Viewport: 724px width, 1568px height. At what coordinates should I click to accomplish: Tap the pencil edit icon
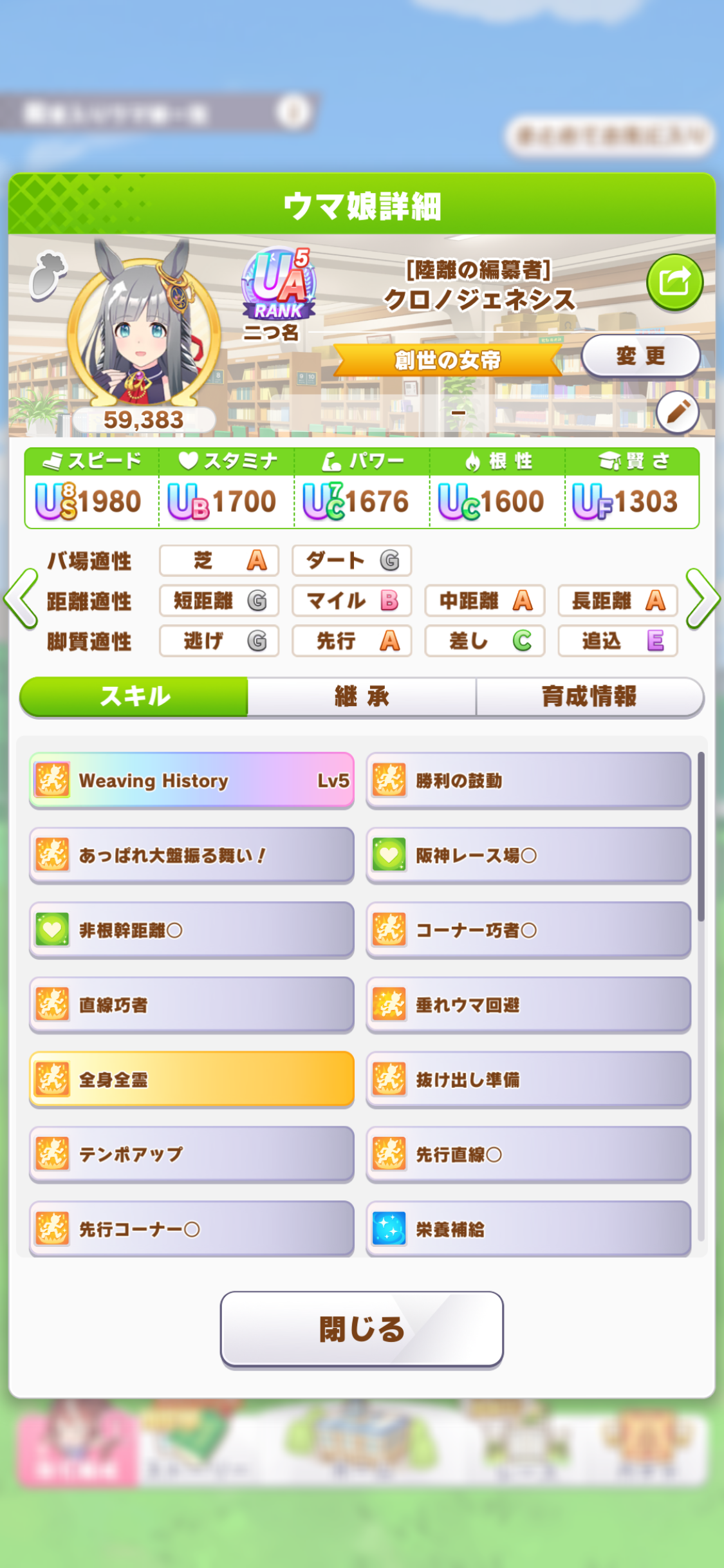(x=678, y=412)
